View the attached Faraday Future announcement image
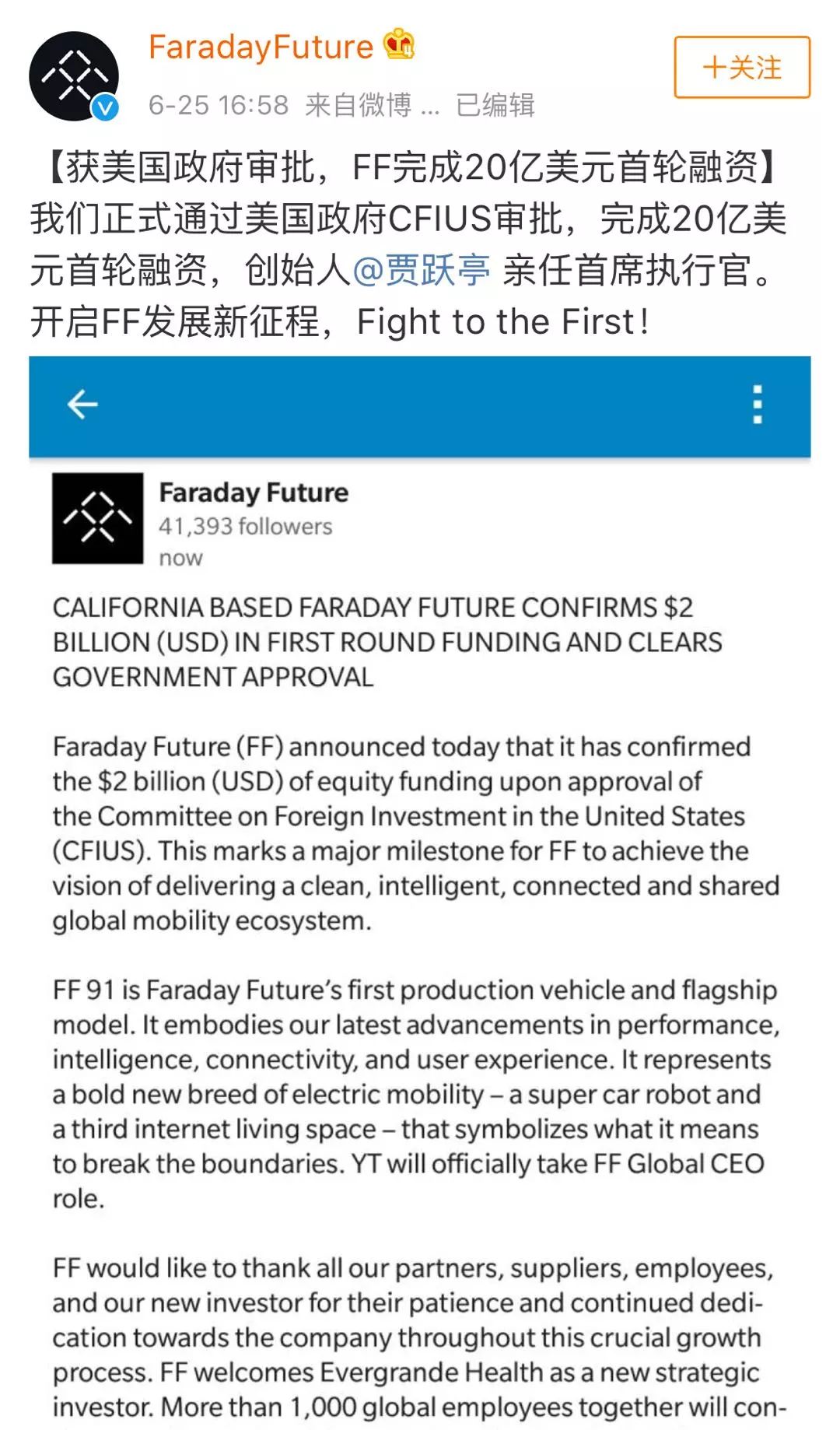This screenshot has height=1430, width=840. (419, 887)
